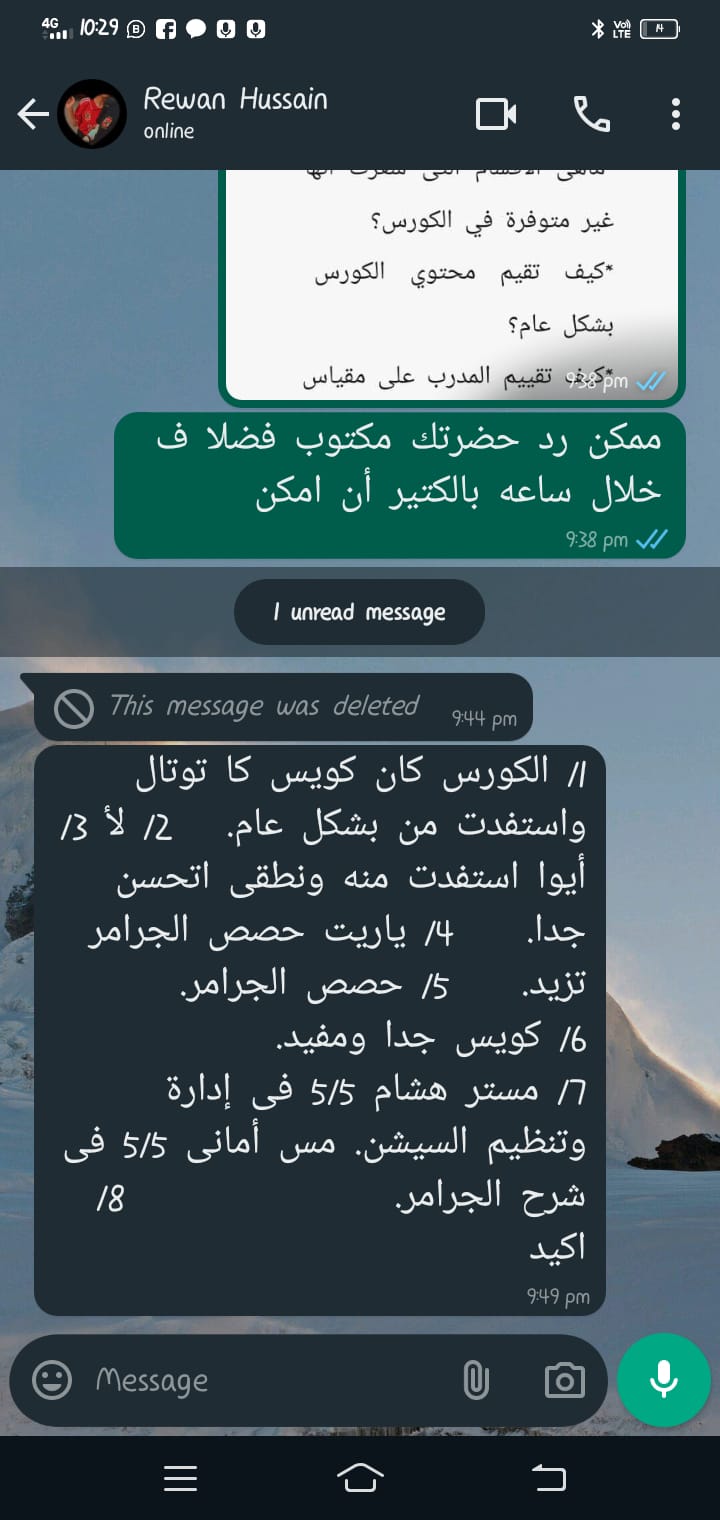The width and height of the screenshot is (720, 1520).
Task: Open Rewan Hussain's contact info
Action: 235,112
